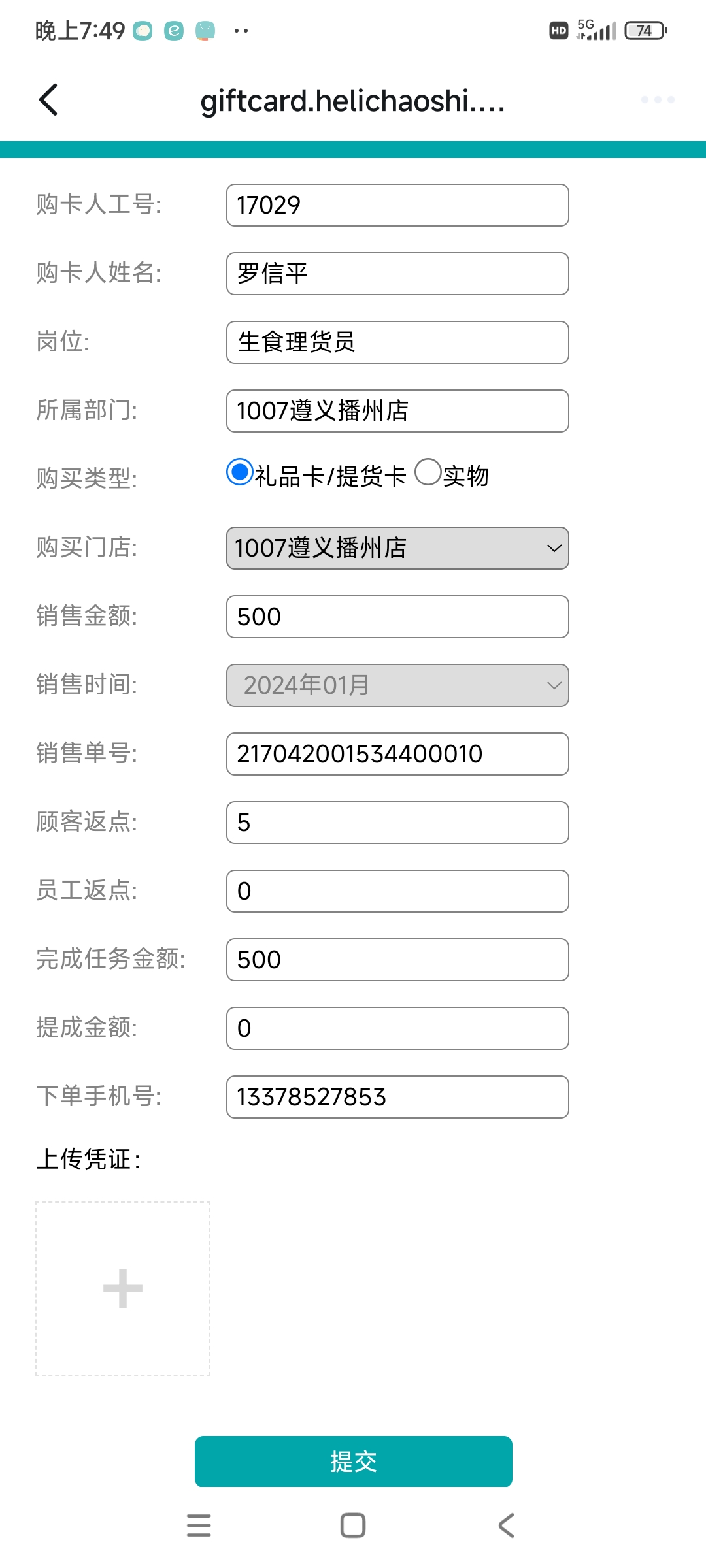Image resolution: width=706 pixels, height=1568 pixels.
Task: Submit the form with 提交
Action: [353, 1462]
